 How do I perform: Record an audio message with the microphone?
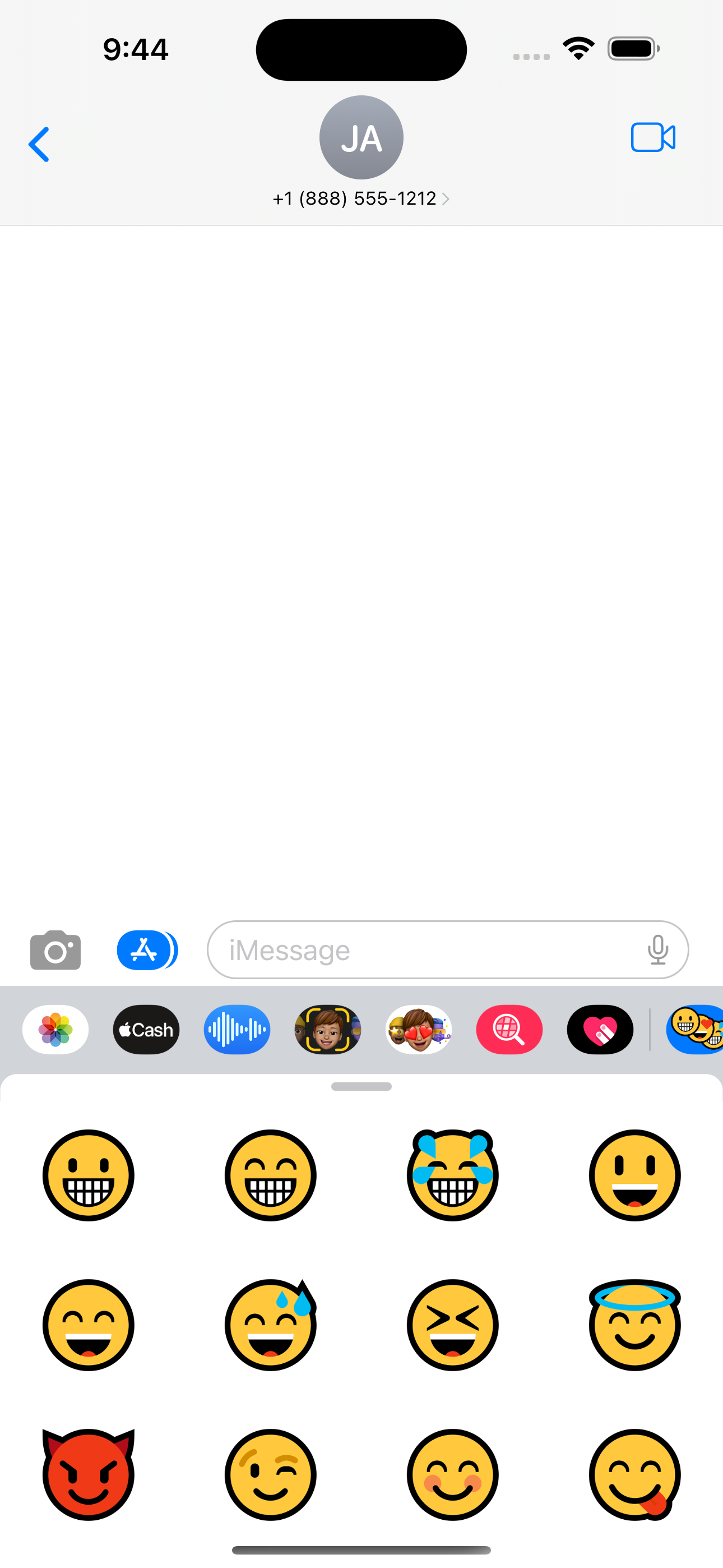click(x=658, y=949)
